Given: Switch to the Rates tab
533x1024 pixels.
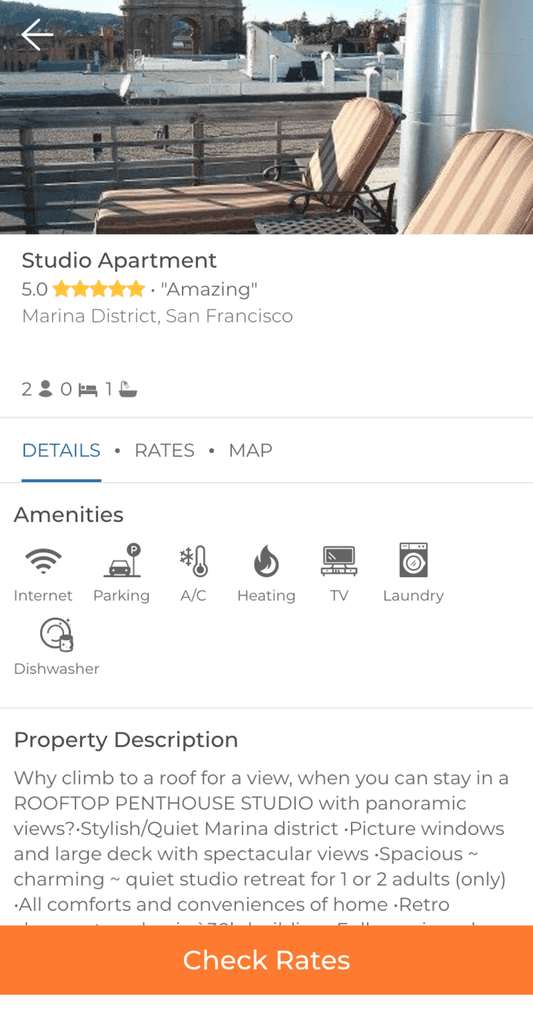Looking at the screenshot, I should click(165, 450).
